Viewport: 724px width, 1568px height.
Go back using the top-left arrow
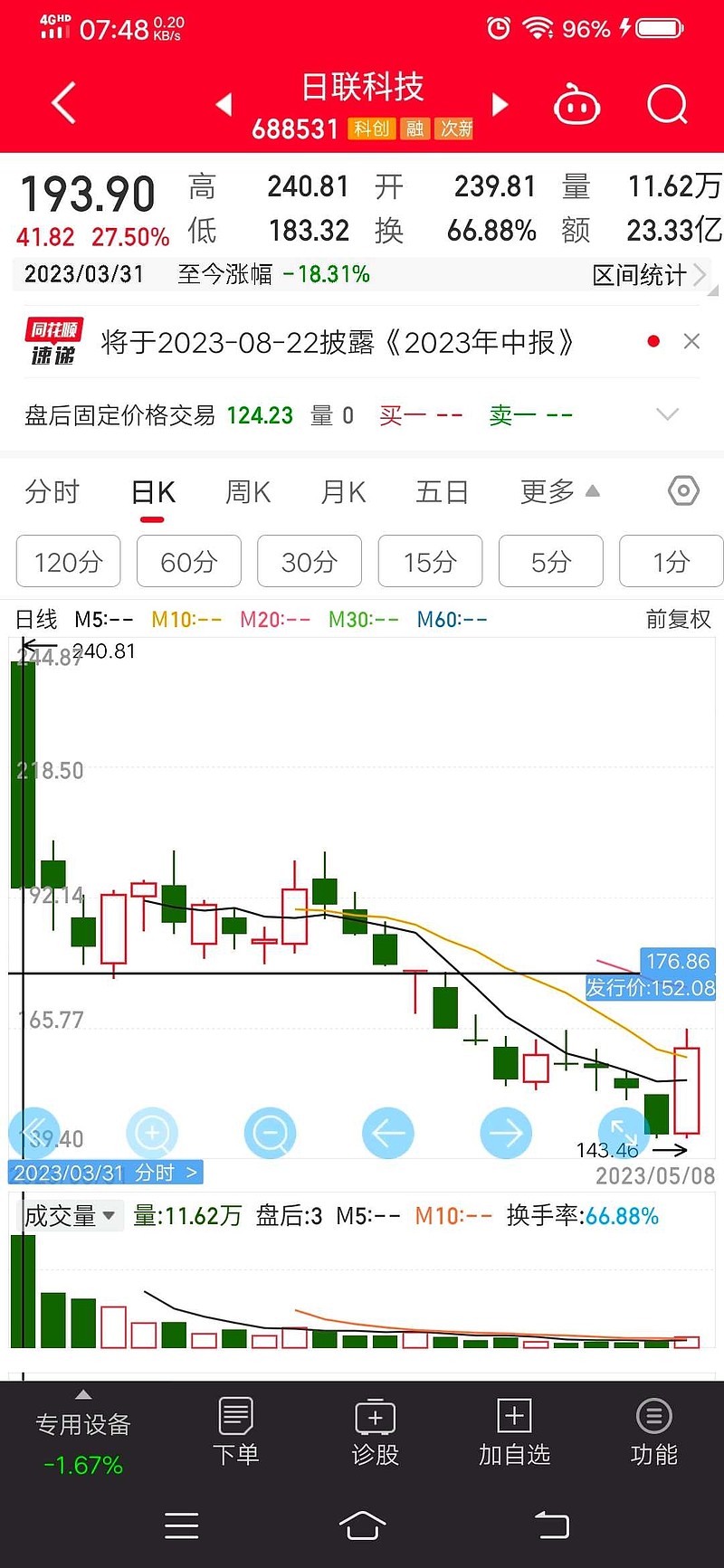tap(63, 103)
